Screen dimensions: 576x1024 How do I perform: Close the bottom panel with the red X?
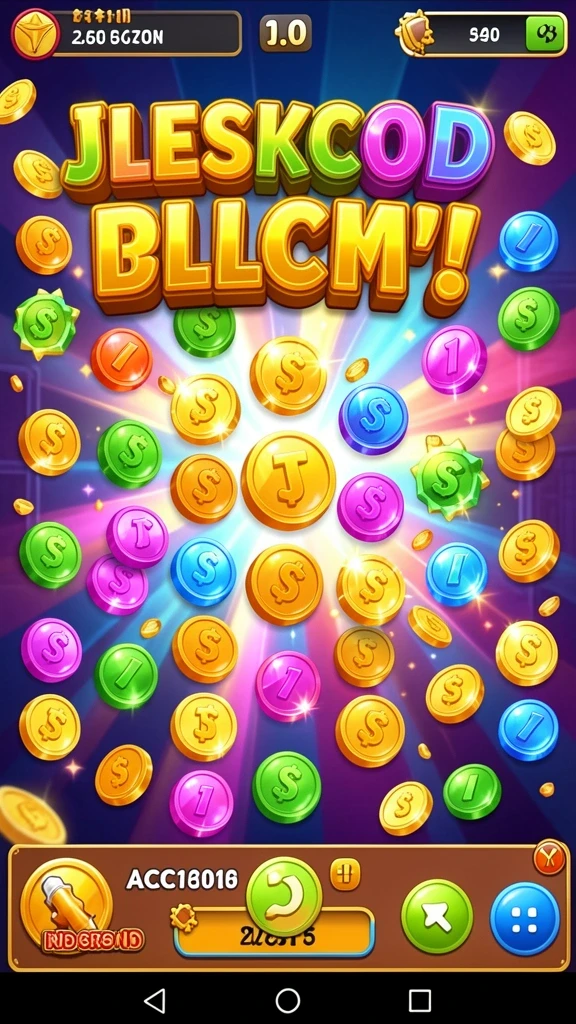[549, 858]
